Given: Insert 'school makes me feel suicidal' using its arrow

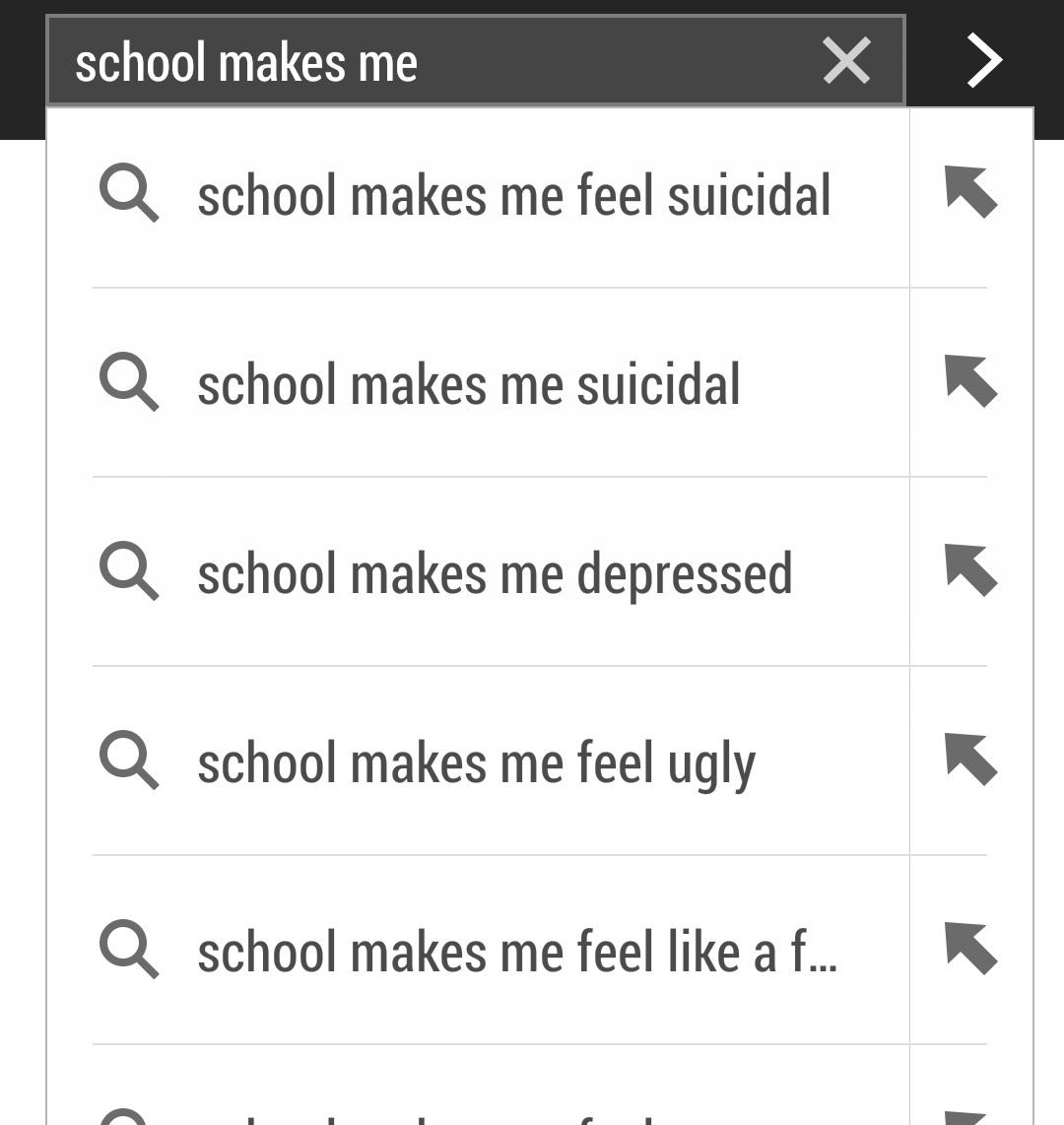Looking at the screenshot, I should click(970, 192).
